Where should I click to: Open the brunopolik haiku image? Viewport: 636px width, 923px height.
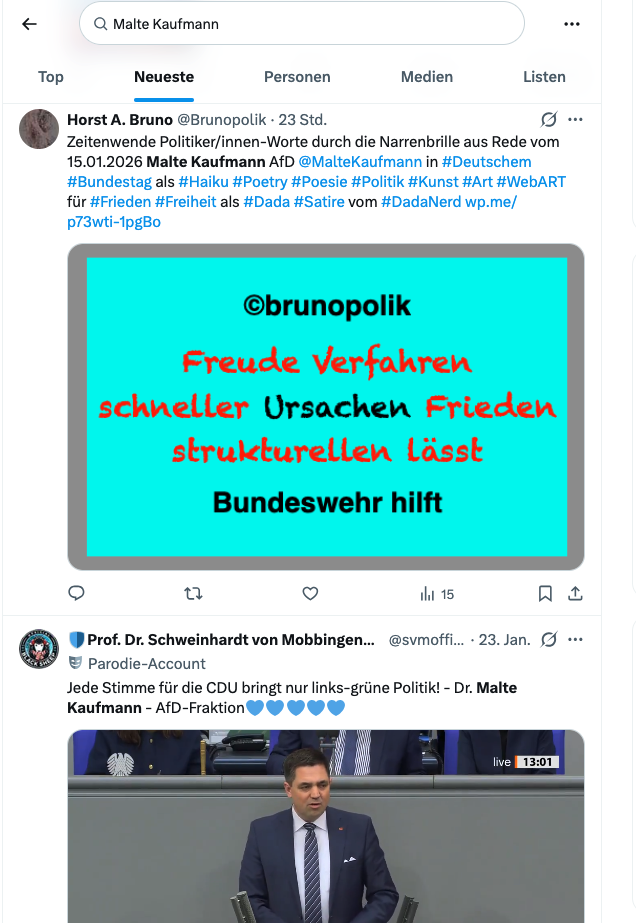[x=326, y=407]
